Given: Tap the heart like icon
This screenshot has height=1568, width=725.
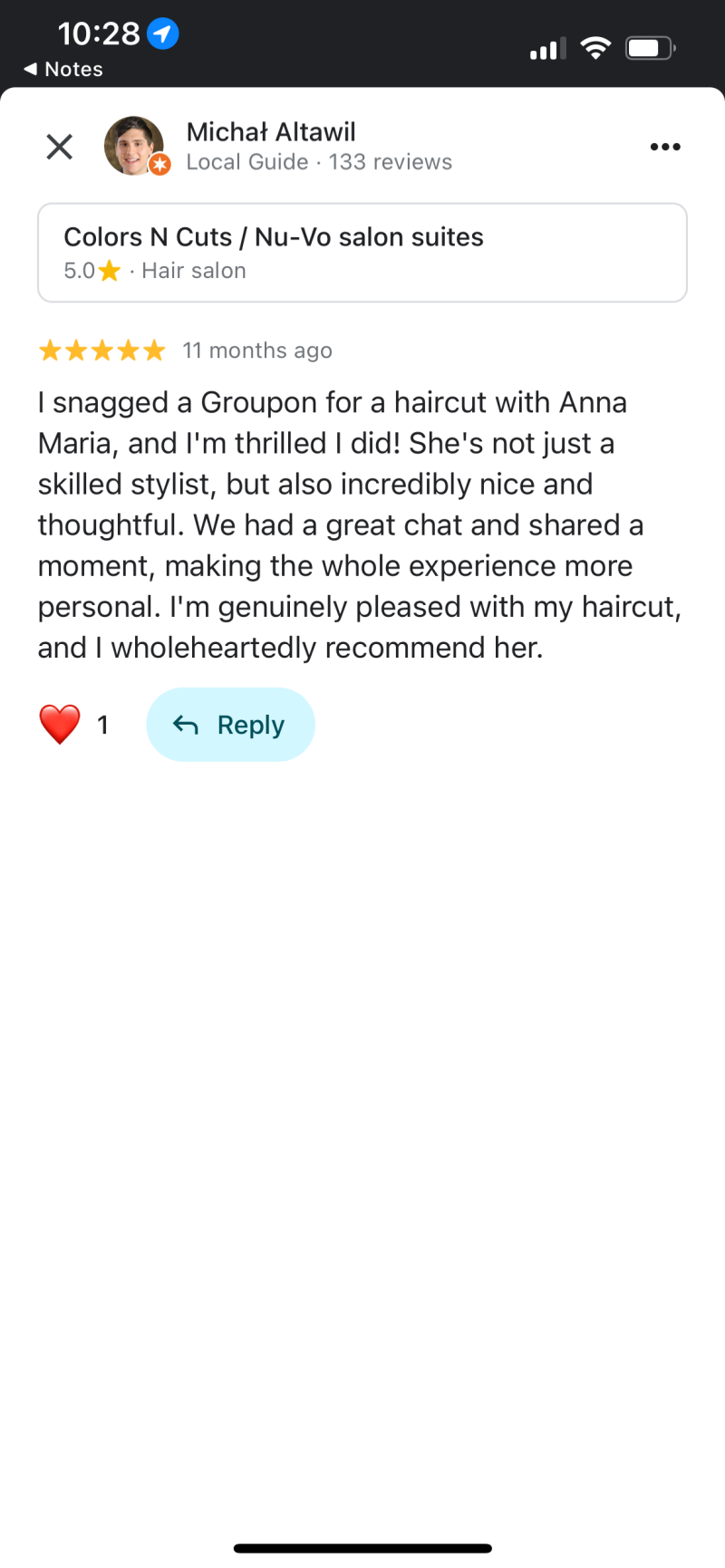Looking at the screenshot, I should tap(60, 725).
